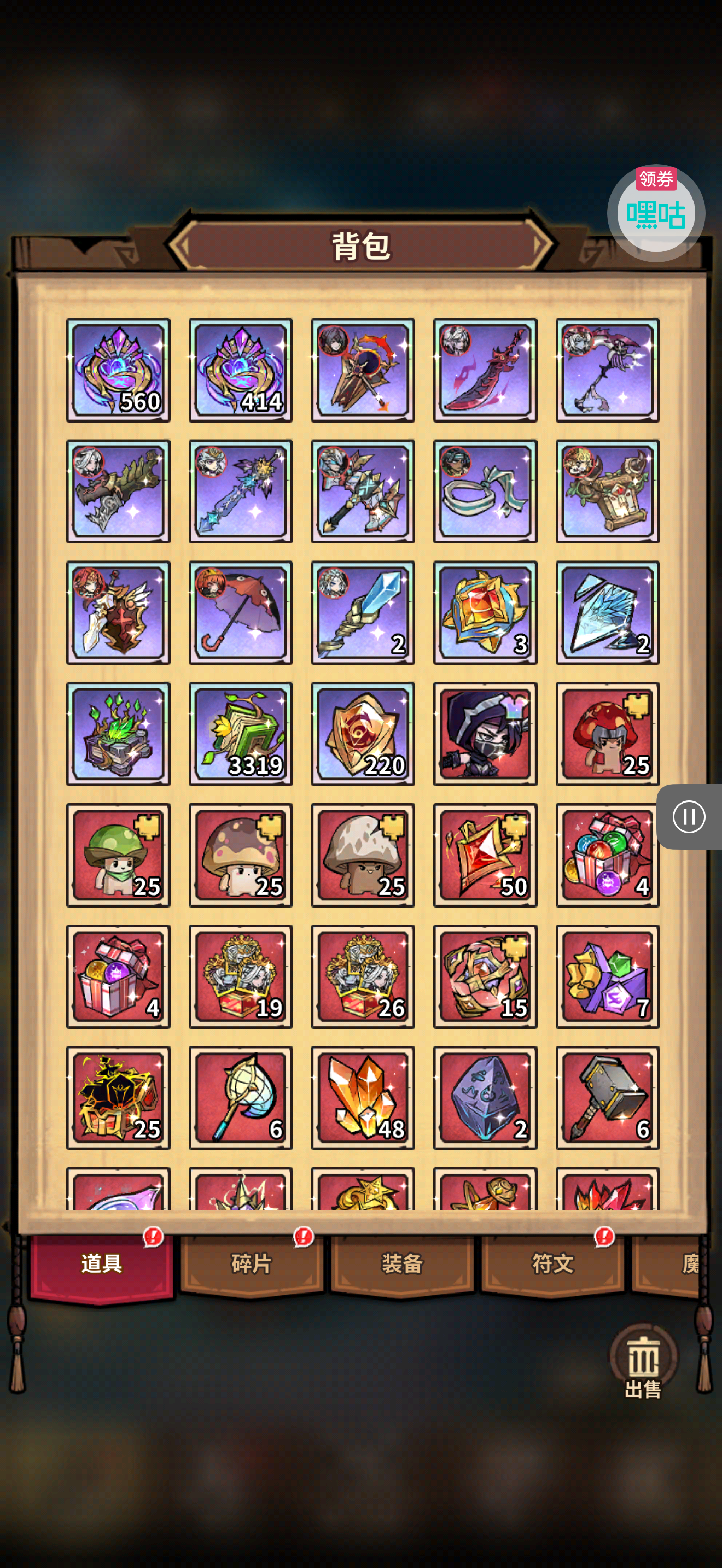
Task: Switch to the 碎片 tab
Action: [x=252, y=1263]
